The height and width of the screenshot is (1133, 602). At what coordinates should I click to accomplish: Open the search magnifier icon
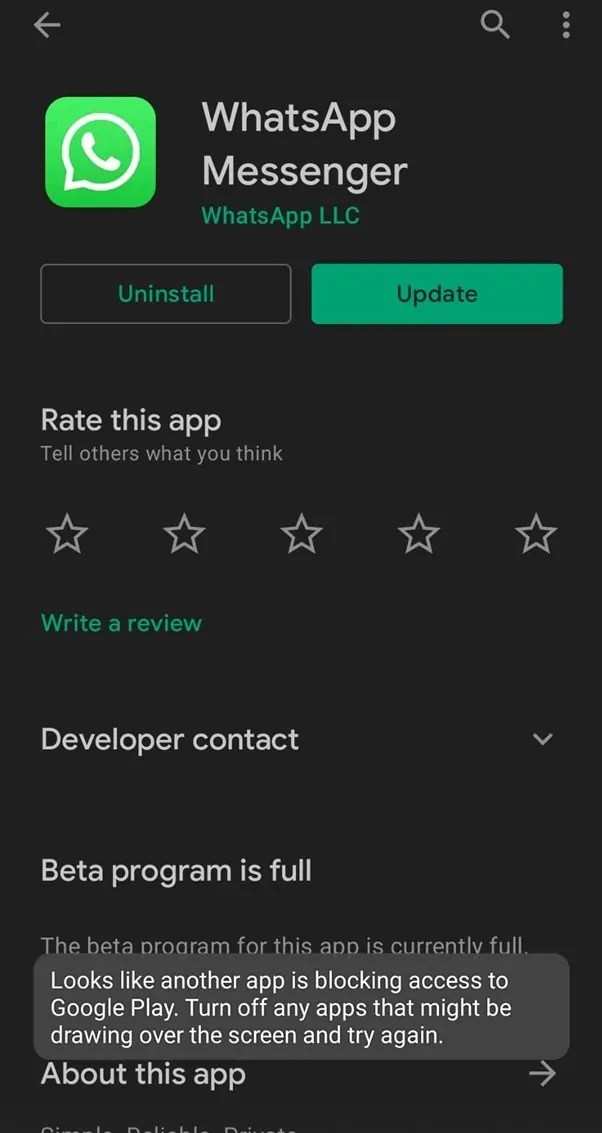click(495, 25)
